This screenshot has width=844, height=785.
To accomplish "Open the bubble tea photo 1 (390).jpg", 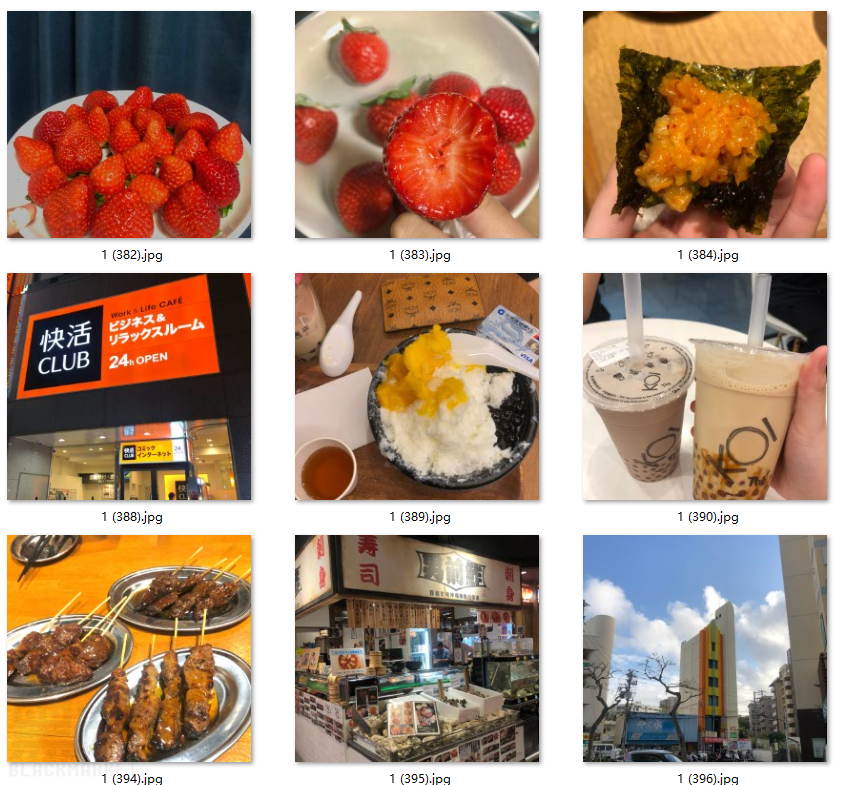I will pos(705,387).
